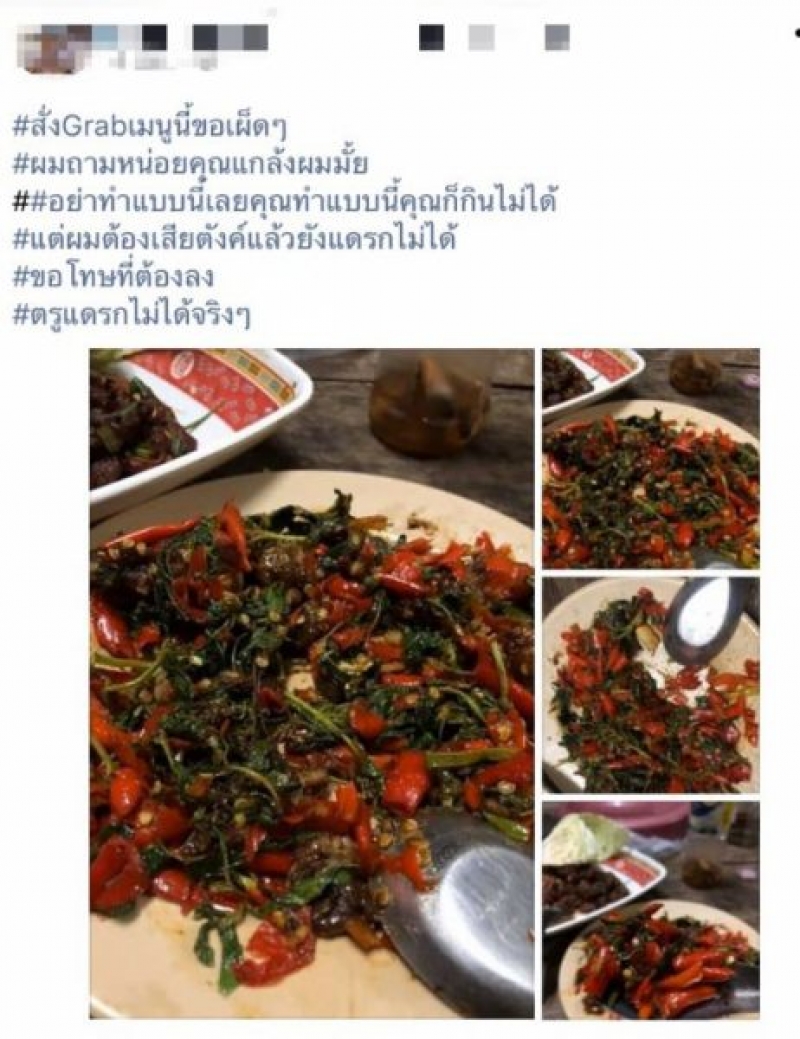The height and width of the screenshot is (1039, 800).
Task: Open the large chili stir-fry photo
Action: click(x=311, y=683)
